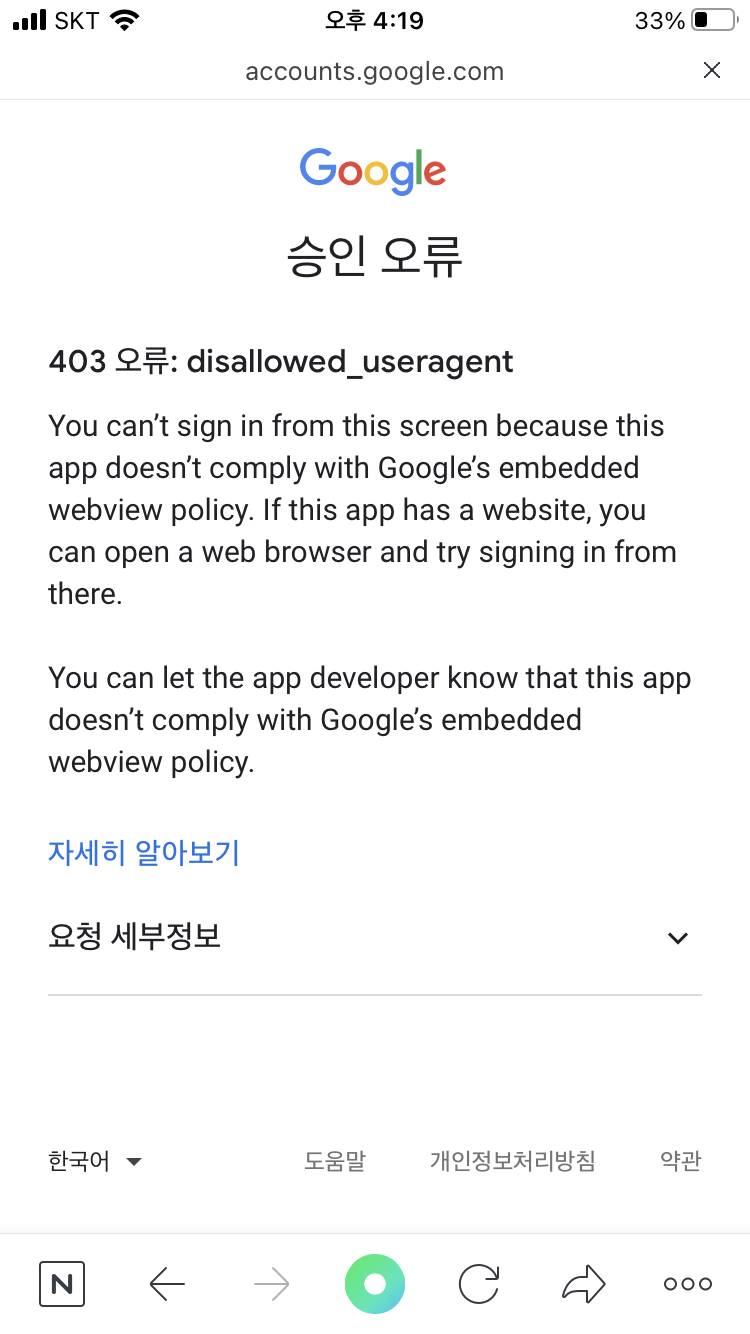The height and width of the screenshot is (1334, 750).
Task: Open the 도움말 help link
Action: click(x=335, y=1161)
